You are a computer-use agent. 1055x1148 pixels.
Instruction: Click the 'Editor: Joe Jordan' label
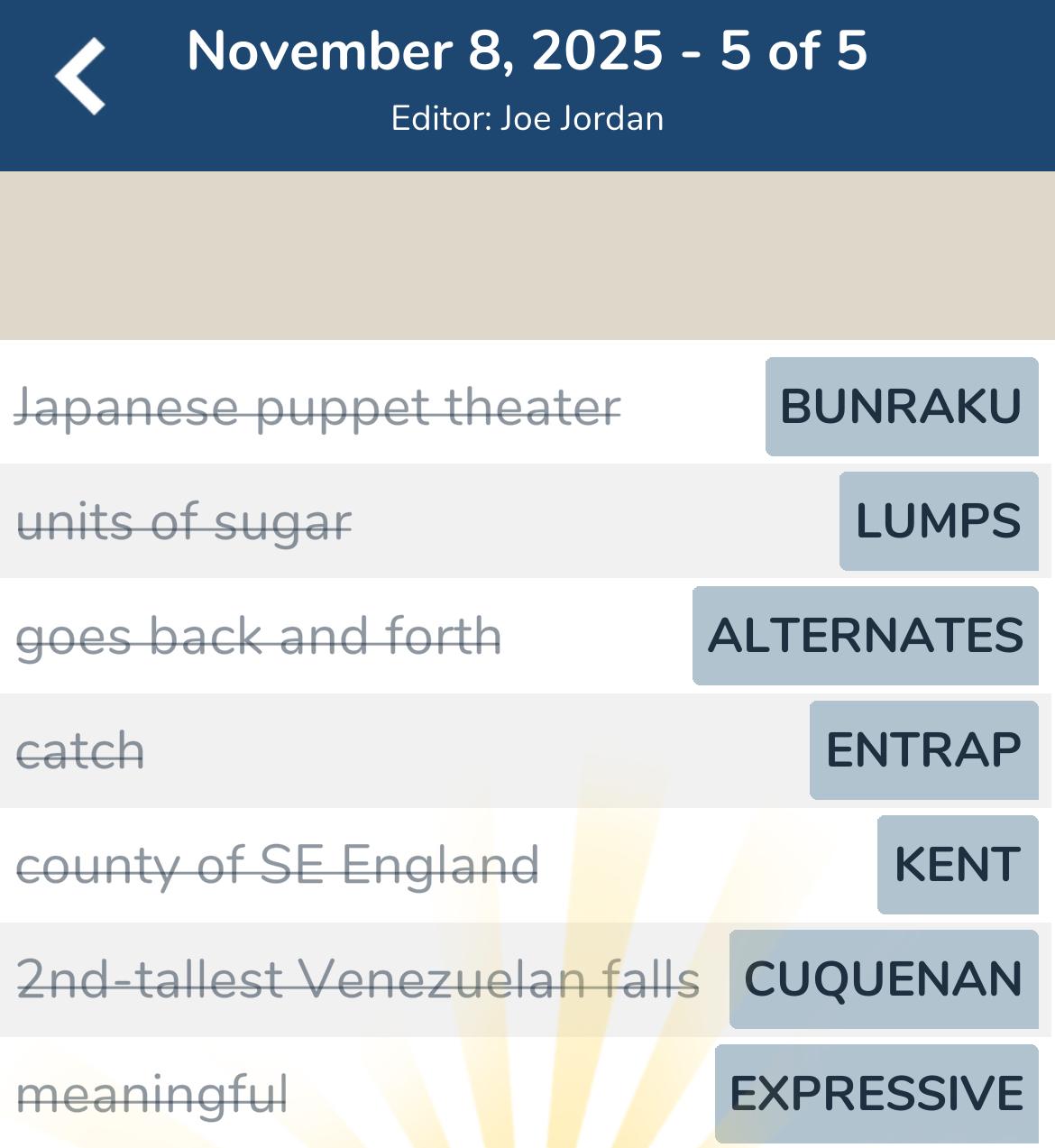(527, 117)
